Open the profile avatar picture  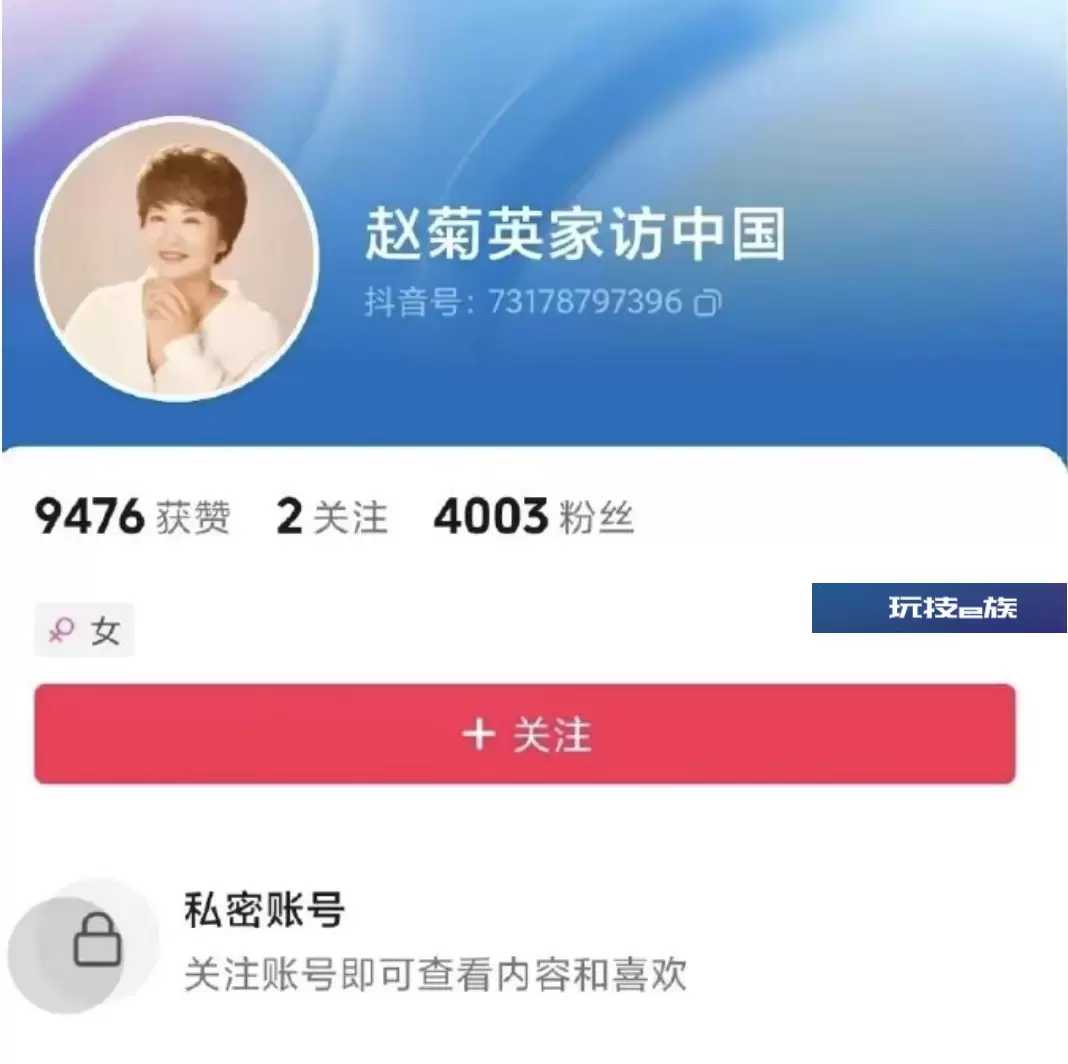coord(177,259)
